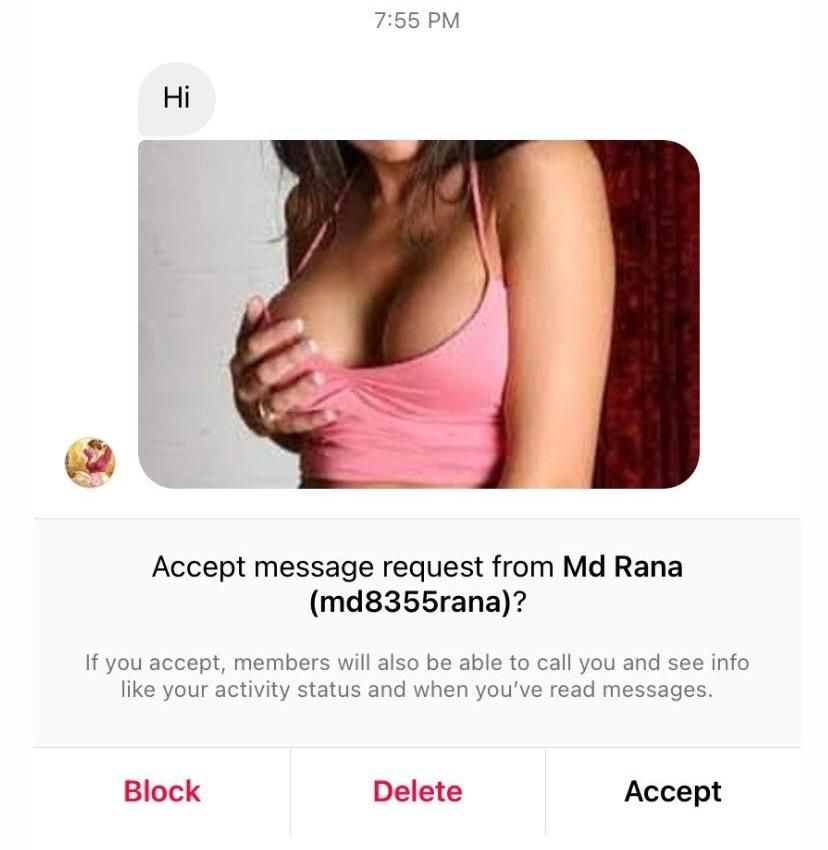
Task: Open the sender's profile picture avatar
Action: point(90,461)
